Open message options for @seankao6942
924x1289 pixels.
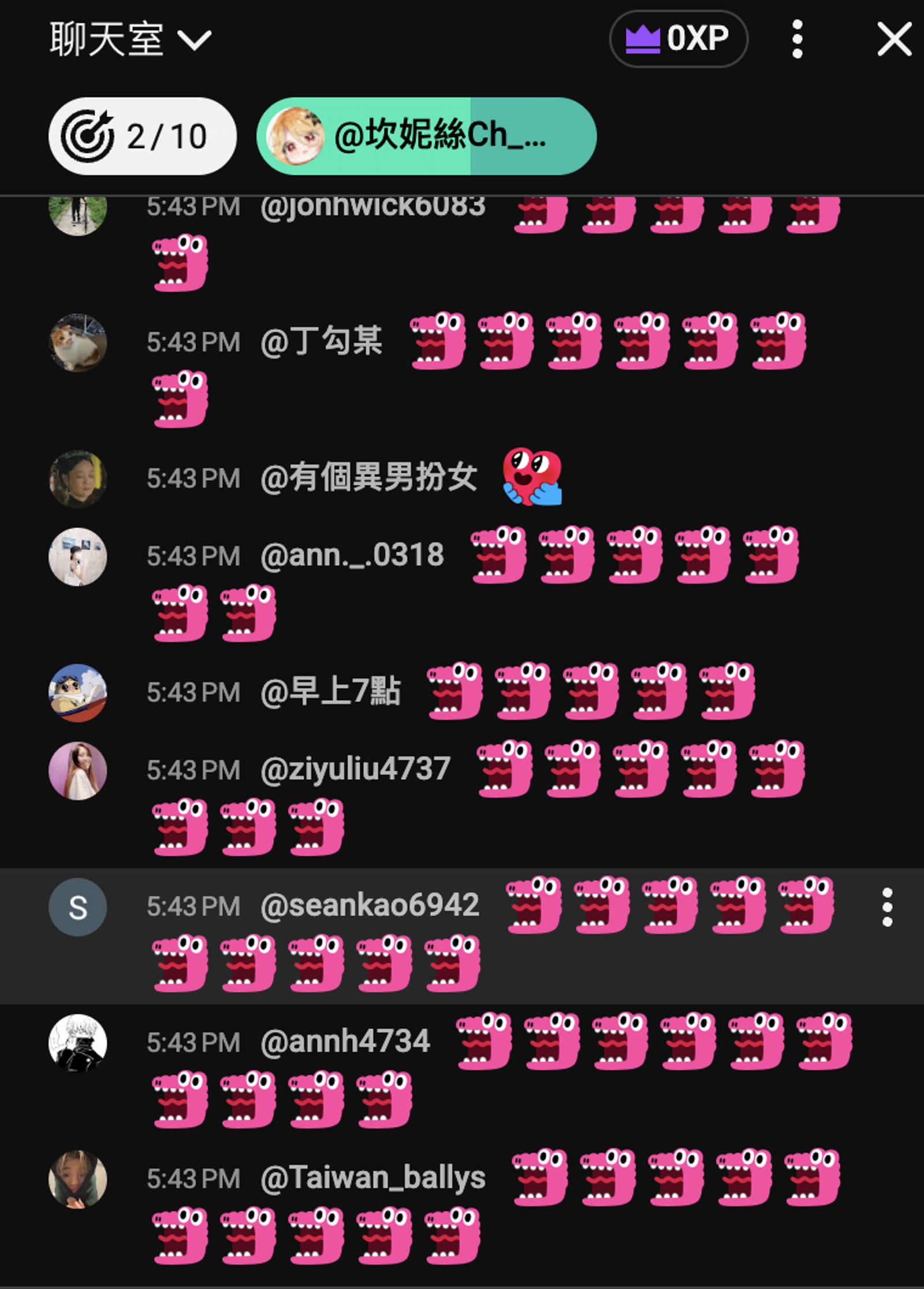(x=887, y=908)
